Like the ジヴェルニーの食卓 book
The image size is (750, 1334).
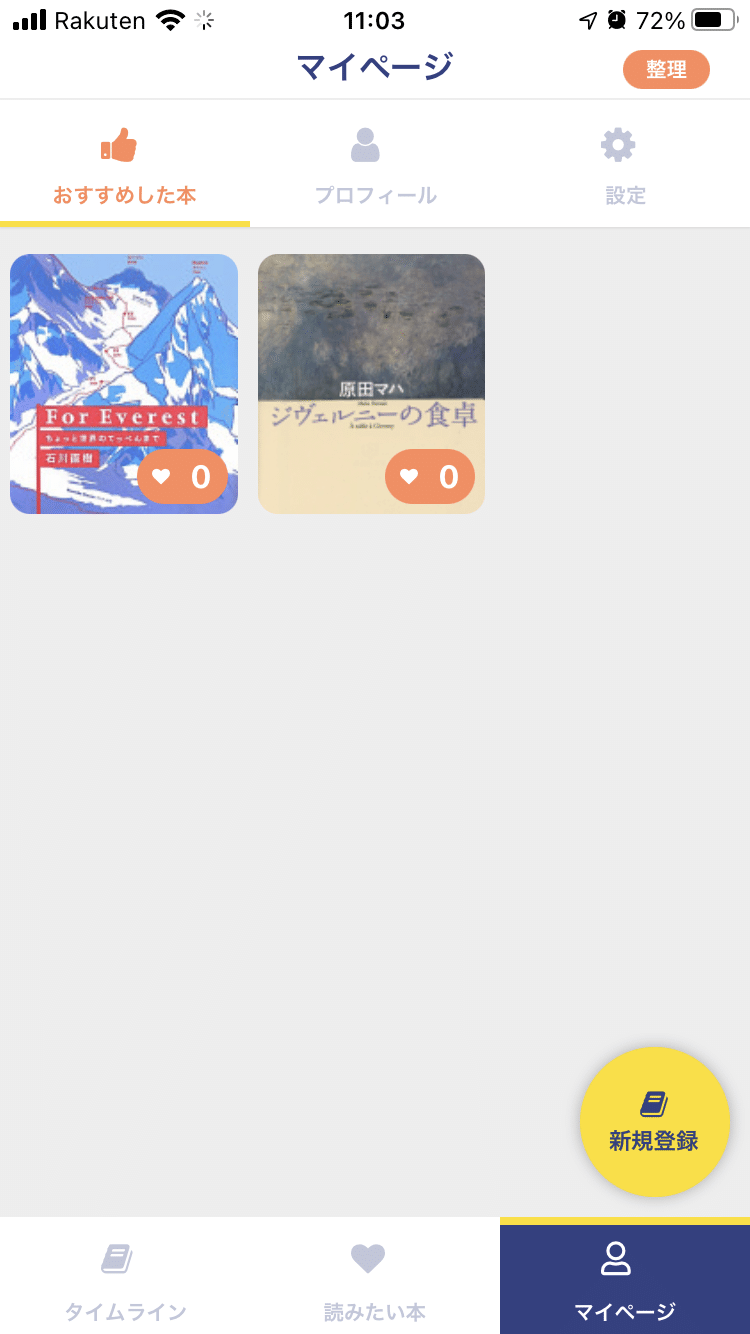point(429,477)
